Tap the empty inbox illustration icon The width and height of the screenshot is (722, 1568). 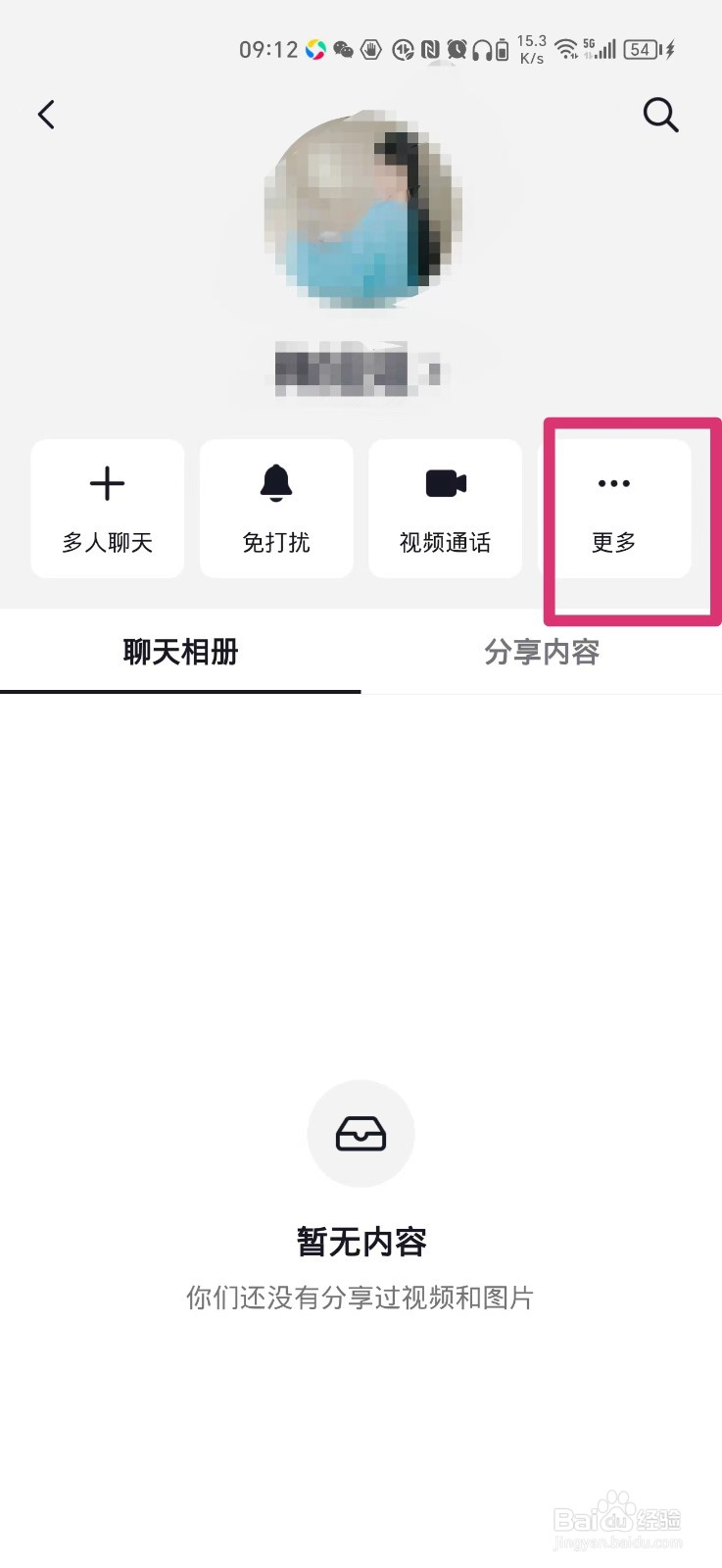coord(361,1134)
